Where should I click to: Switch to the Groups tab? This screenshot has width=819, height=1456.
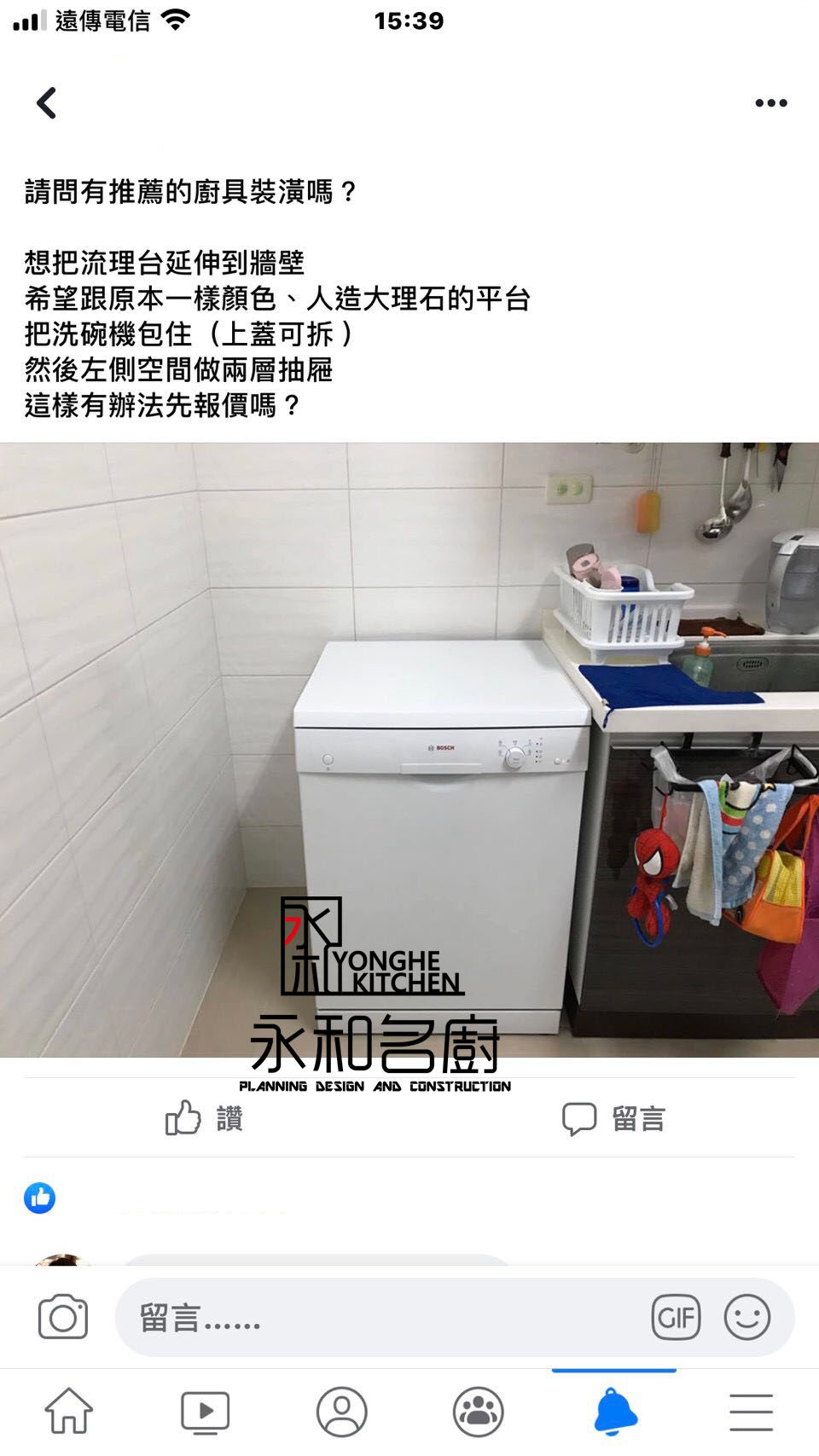[x=478, y=1412]
